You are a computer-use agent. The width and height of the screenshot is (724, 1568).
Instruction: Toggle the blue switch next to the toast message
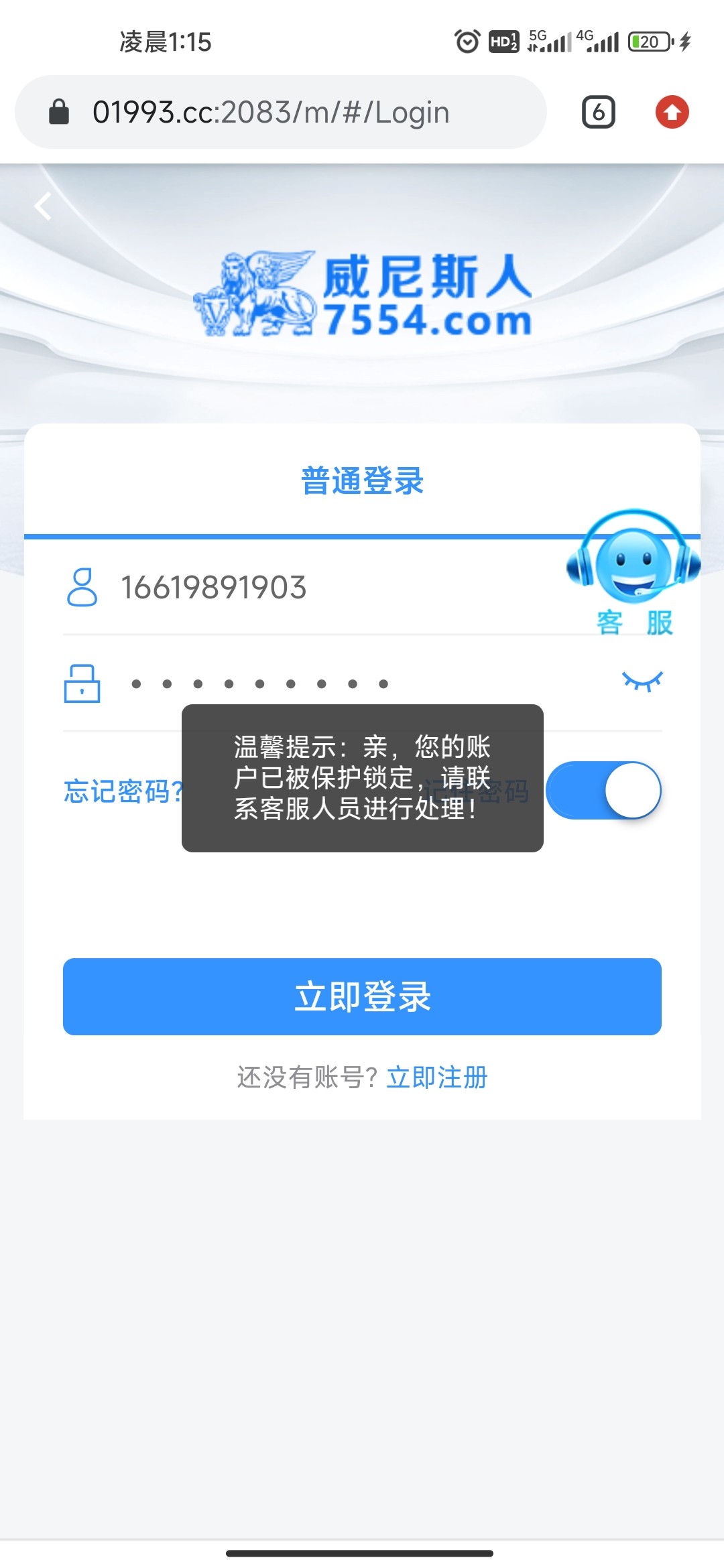click(603, 791)
